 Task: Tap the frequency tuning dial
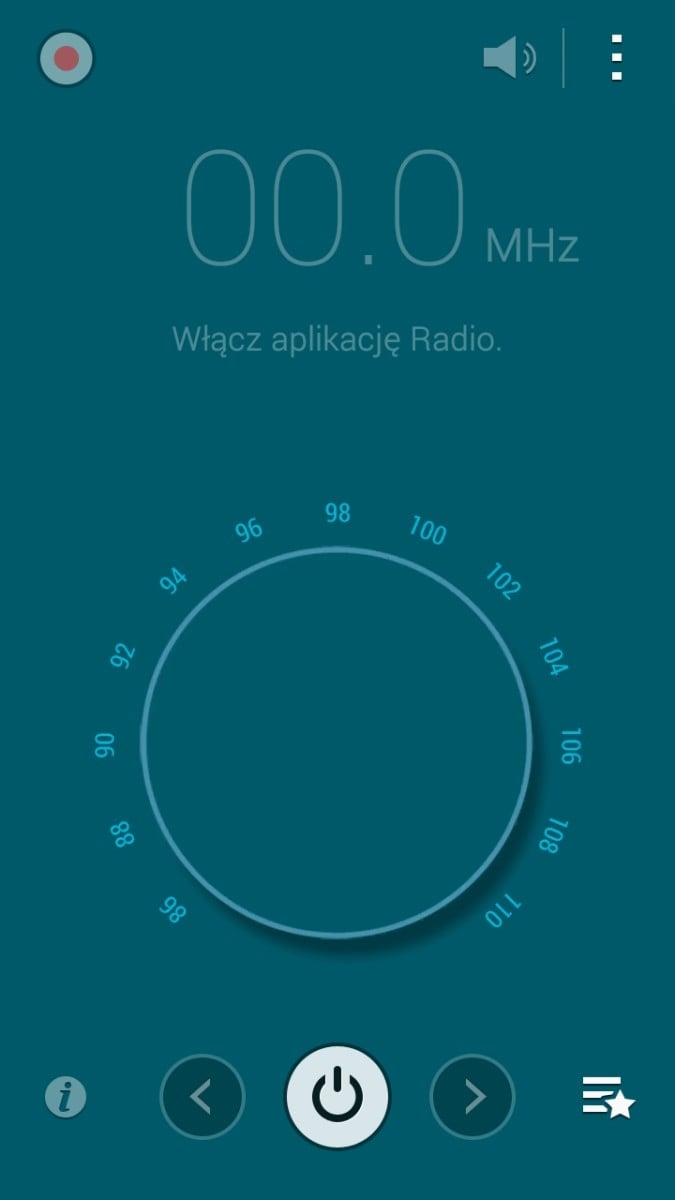[x=337, y=741]
